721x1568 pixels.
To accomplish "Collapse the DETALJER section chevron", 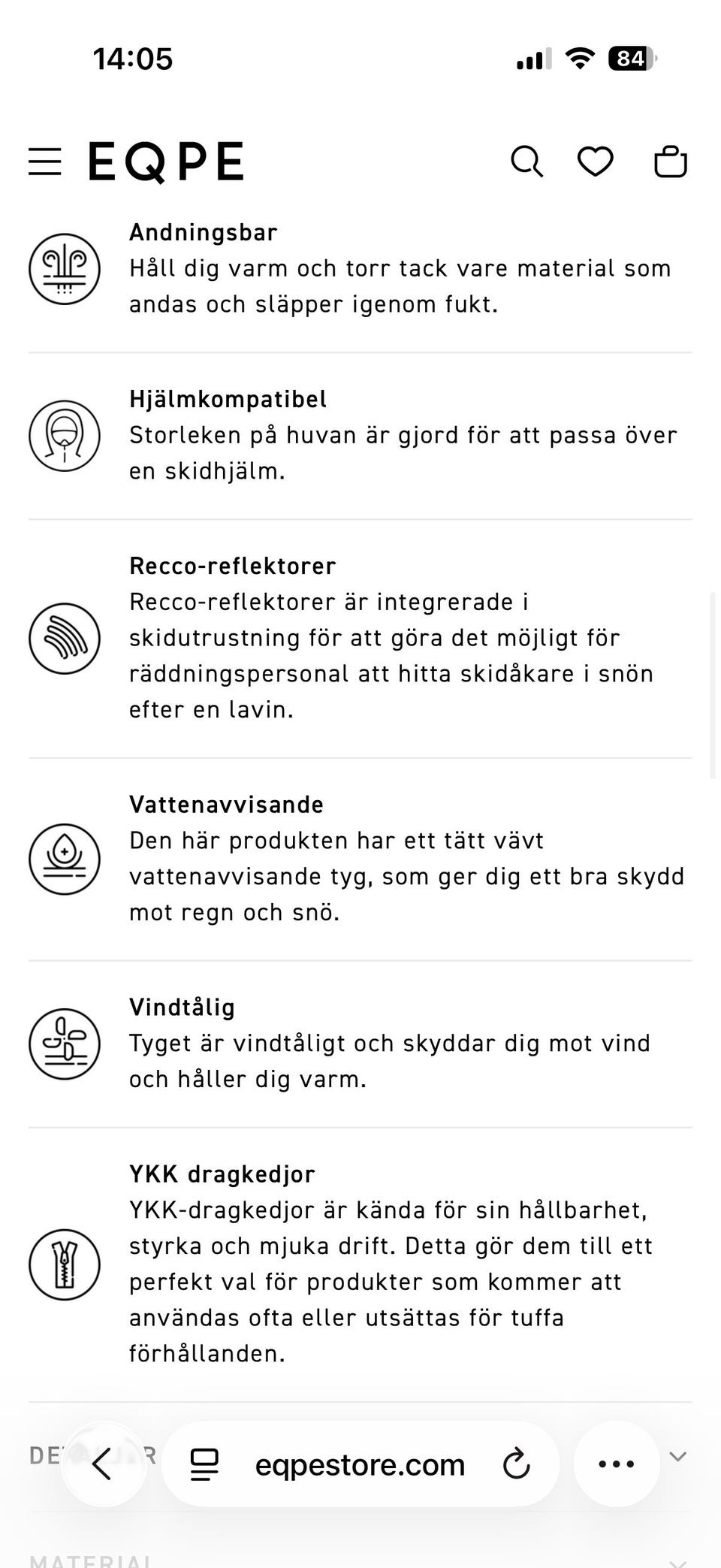I will tap(678, 1455).
